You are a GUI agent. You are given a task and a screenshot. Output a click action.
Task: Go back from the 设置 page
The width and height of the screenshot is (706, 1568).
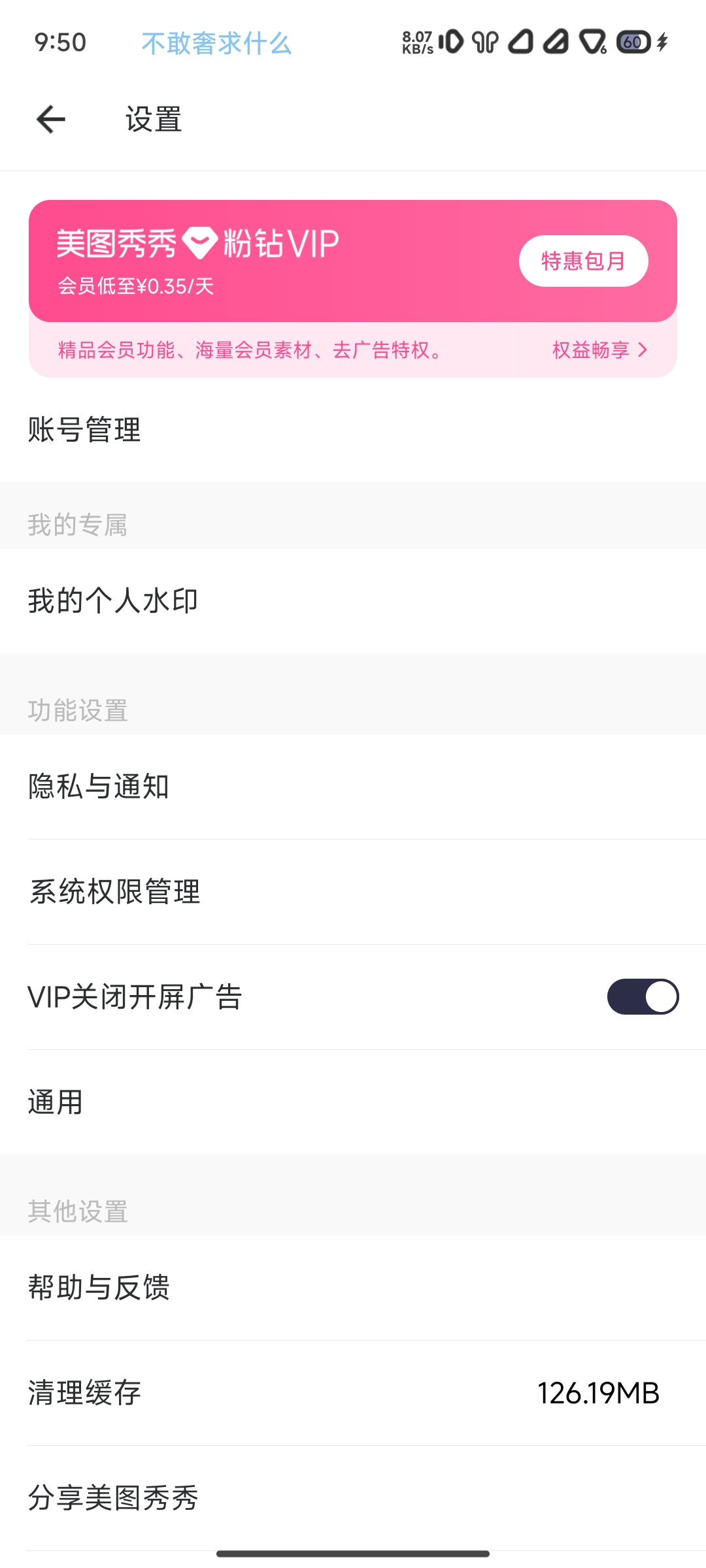pyautogui.click(x=51, y=120)
